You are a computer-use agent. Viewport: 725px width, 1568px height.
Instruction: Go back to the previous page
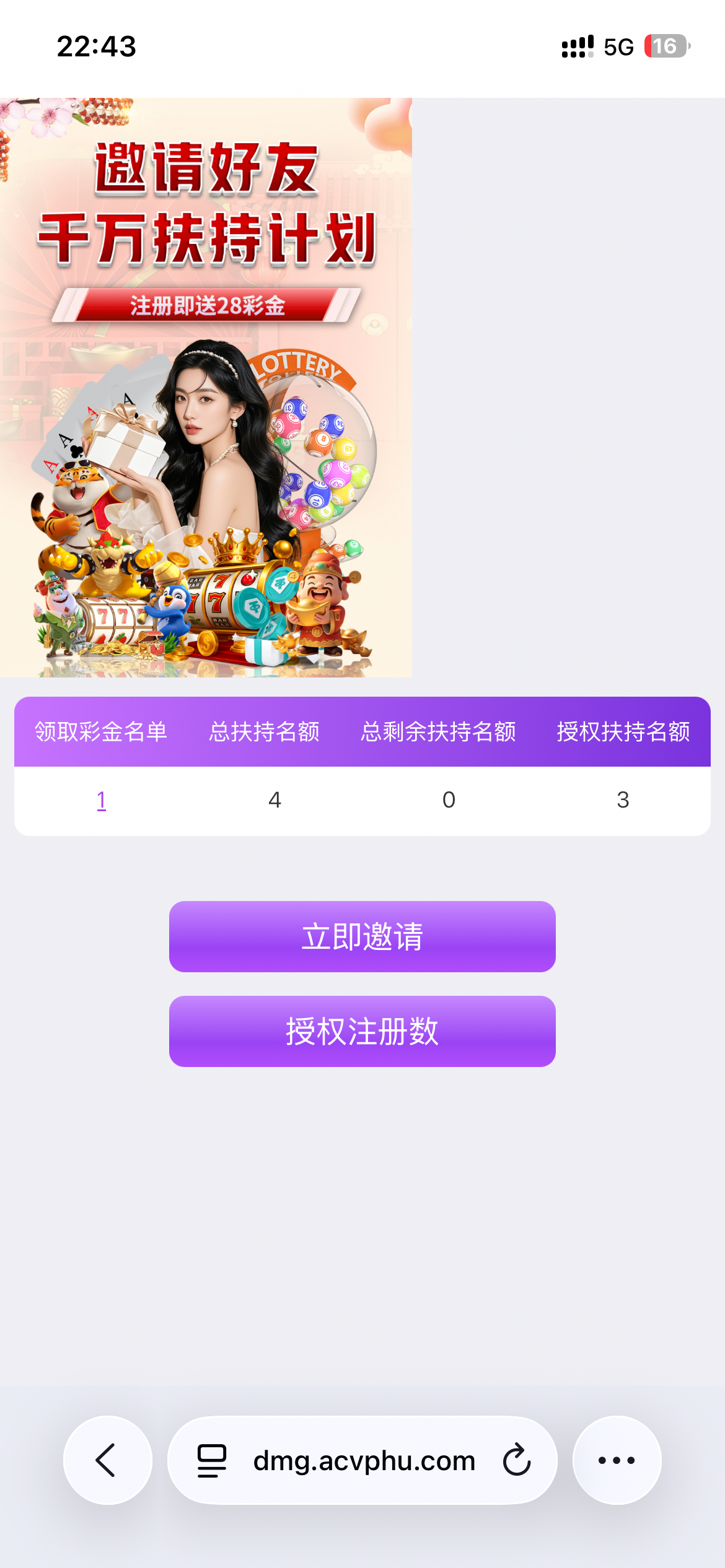coord(107,1460)
